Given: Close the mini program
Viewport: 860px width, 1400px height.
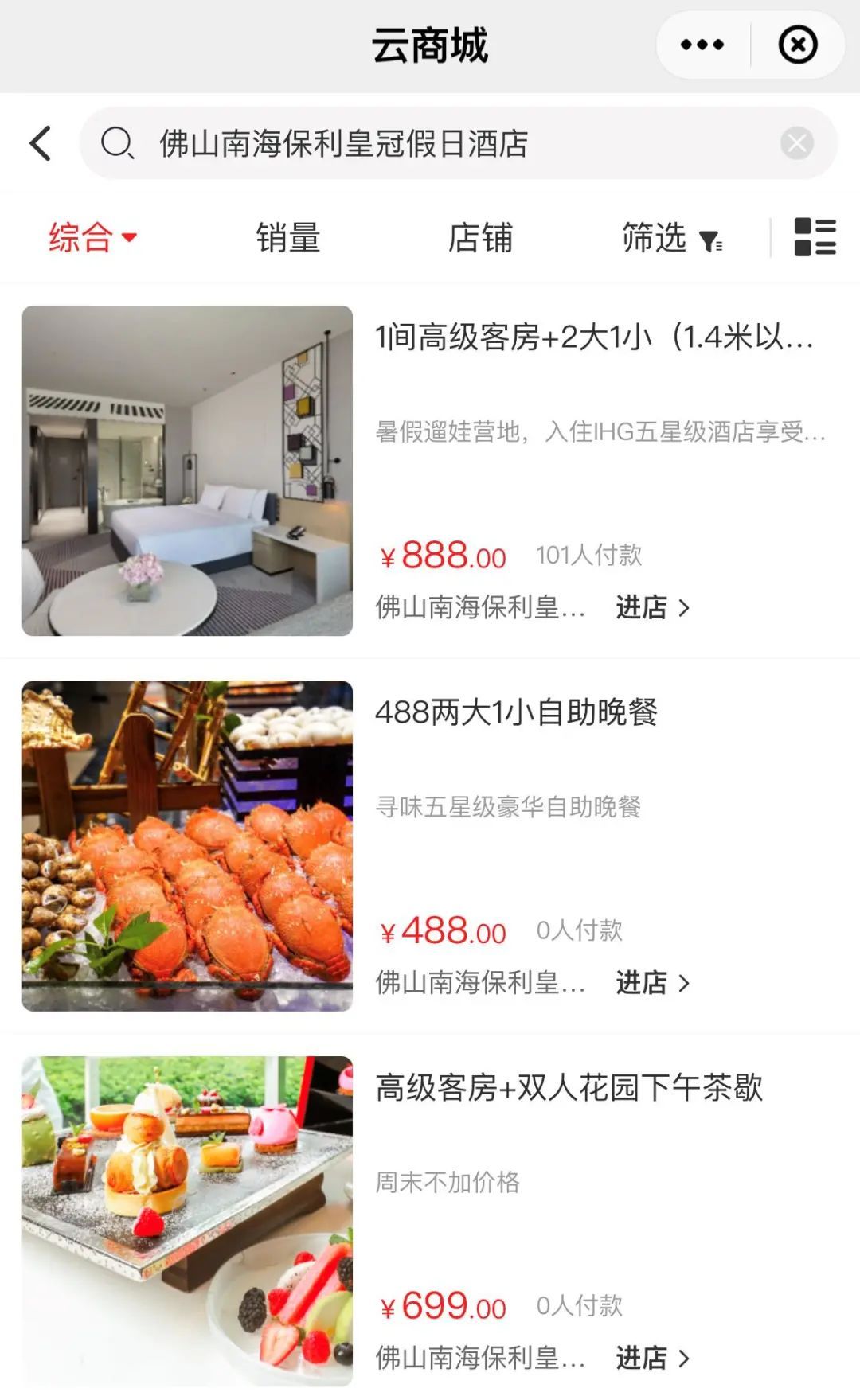Looking at the screenshot, I should (797, 45).
